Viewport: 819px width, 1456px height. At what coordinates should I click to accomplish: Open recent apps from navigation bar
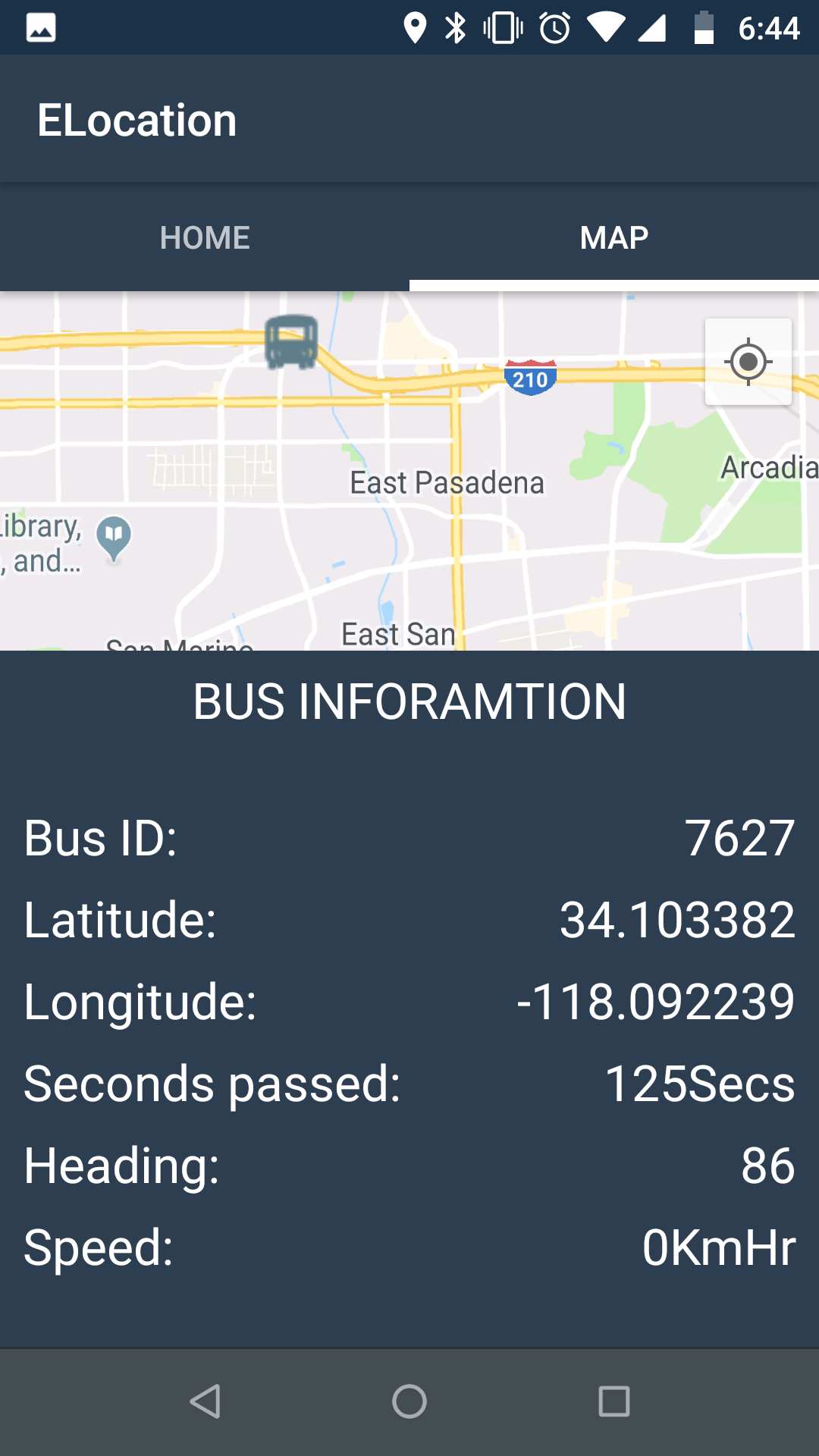(x=614, y=1401)
